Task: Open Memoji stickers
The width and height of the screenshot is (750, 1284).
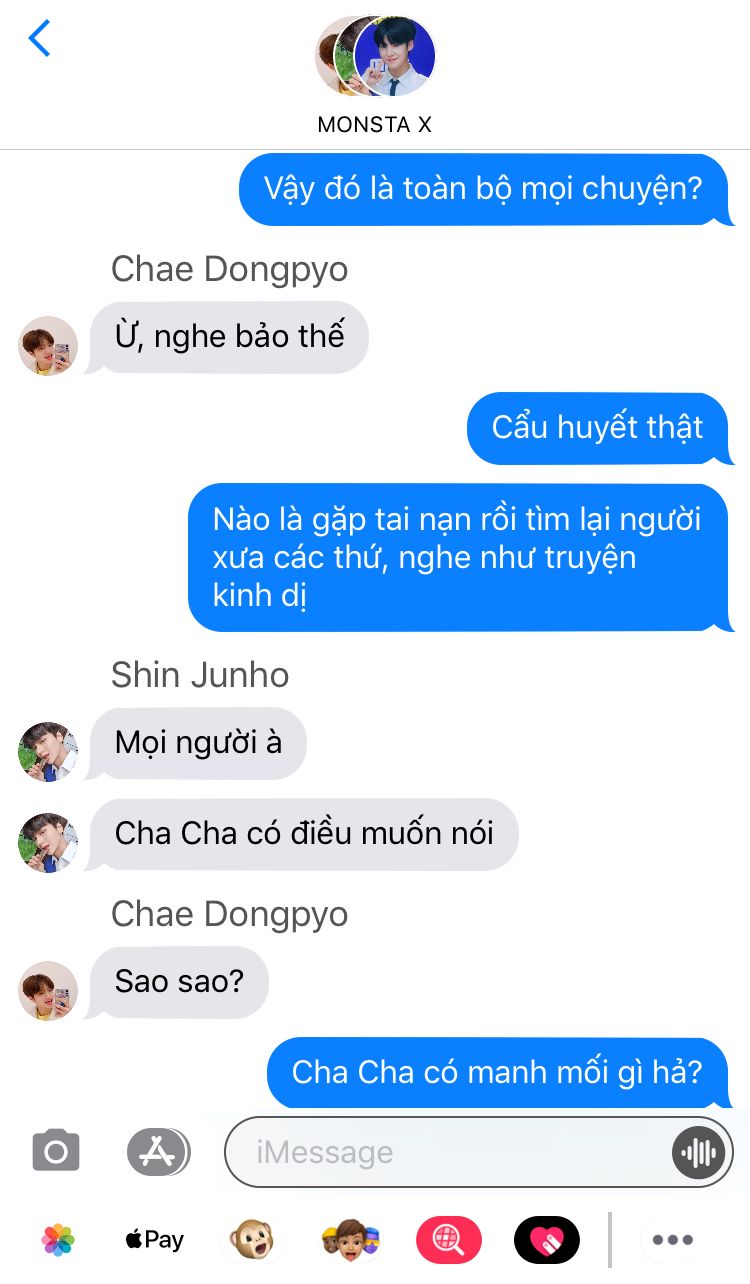Action: [x=350, y=1240]
